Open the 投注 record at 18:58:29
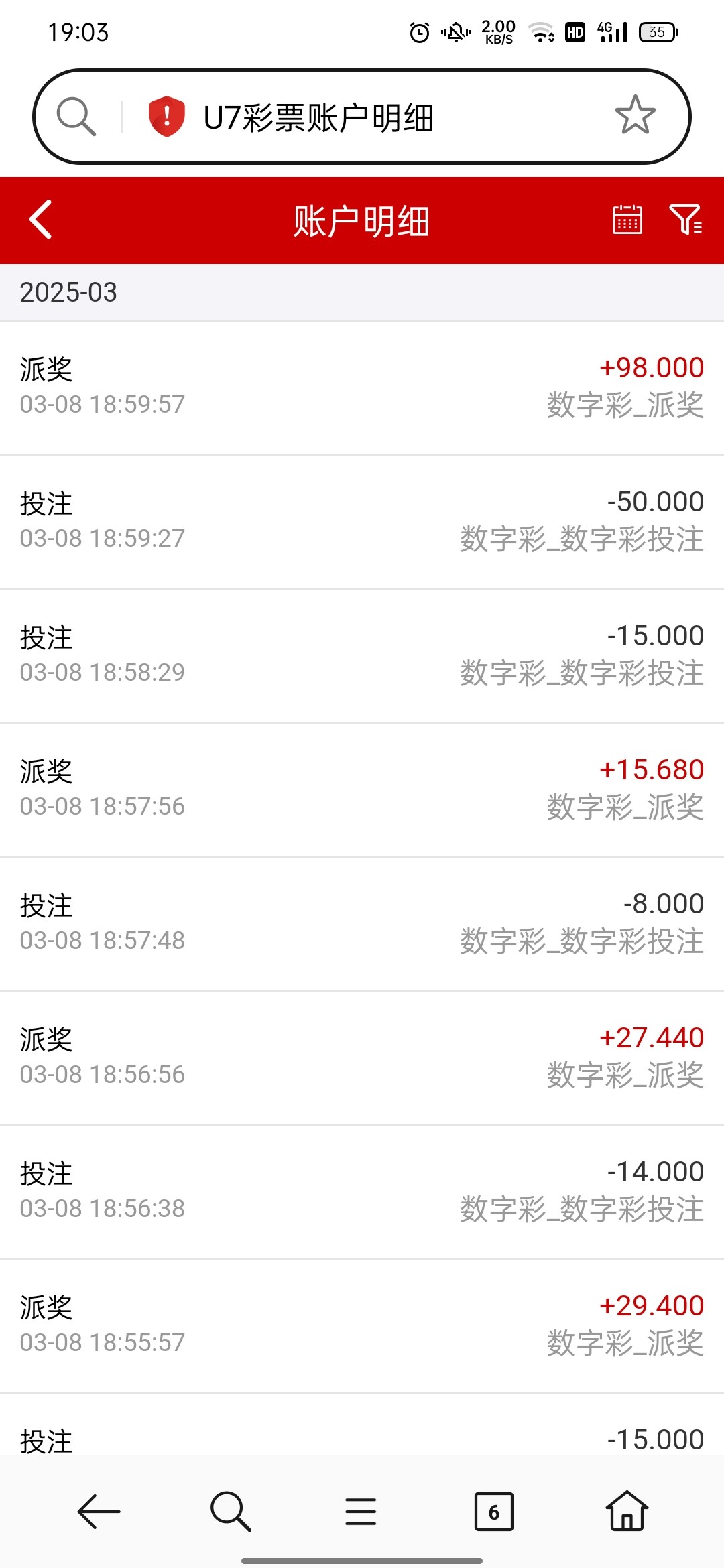Screen dimensions: 724x1568 tap(362, 655)
